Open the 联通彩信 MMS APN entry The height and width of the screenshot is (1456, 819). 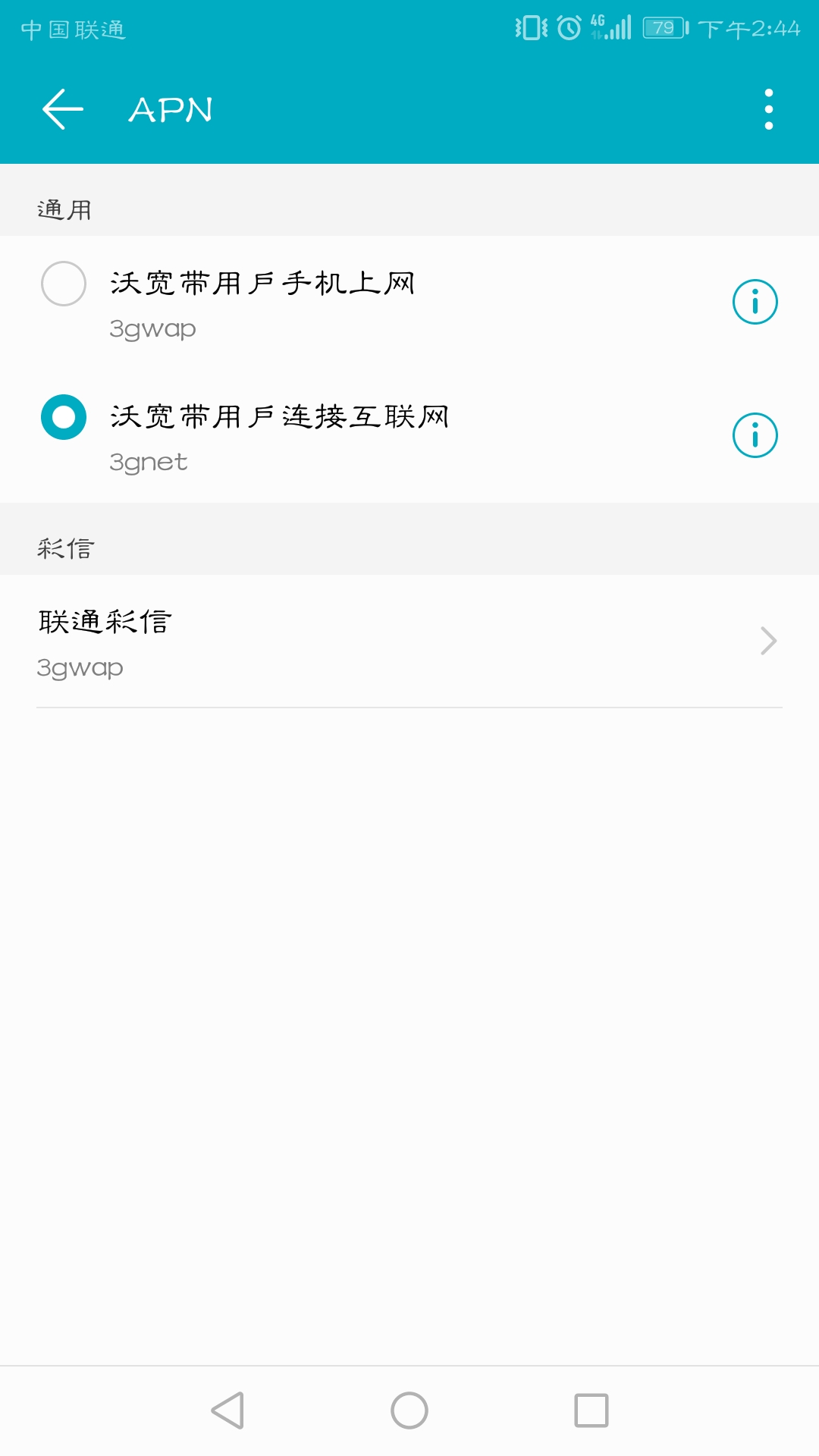[409, 642]
